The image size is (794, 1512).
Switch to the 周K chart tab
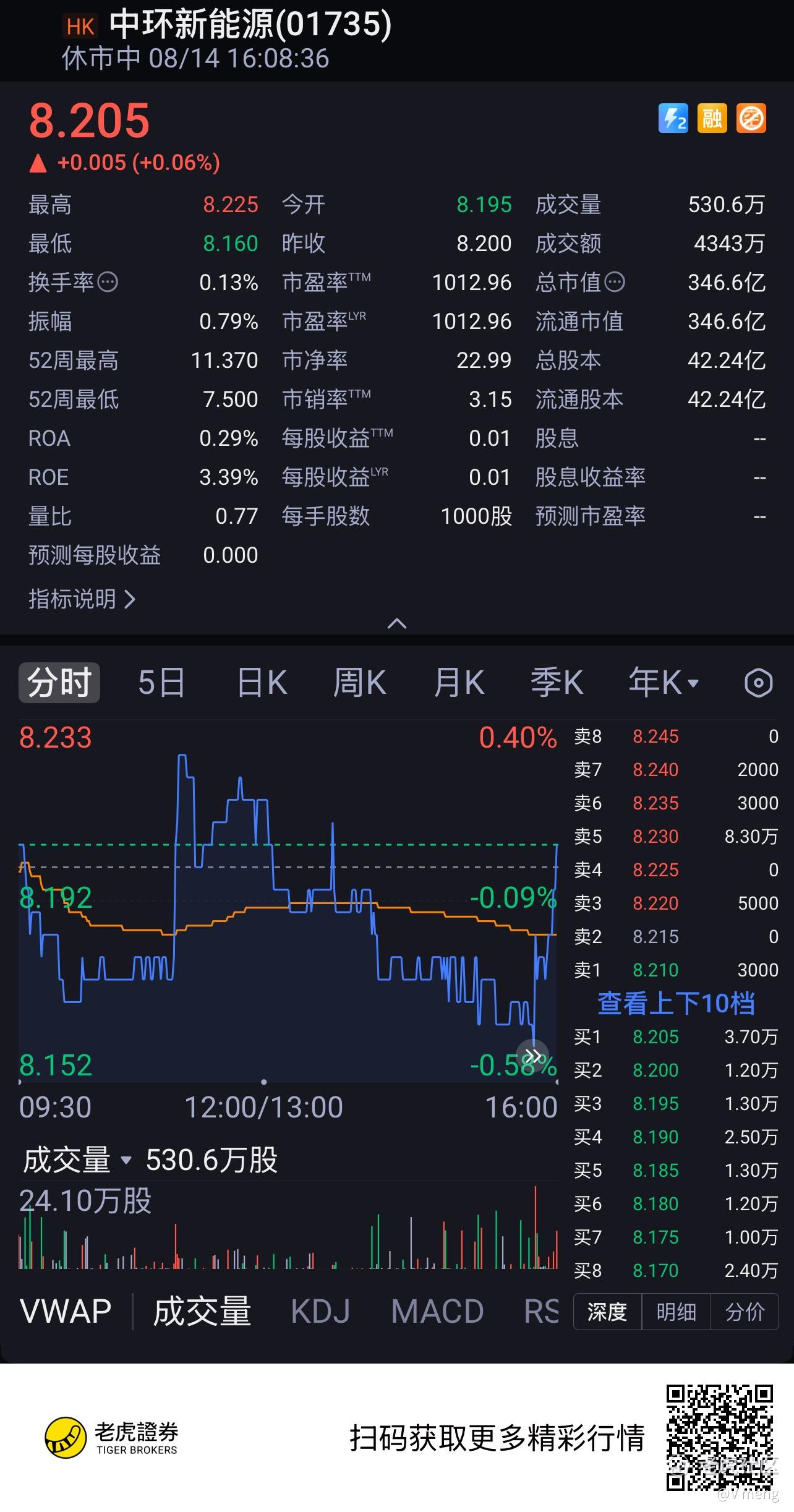[x=359, y=683]
